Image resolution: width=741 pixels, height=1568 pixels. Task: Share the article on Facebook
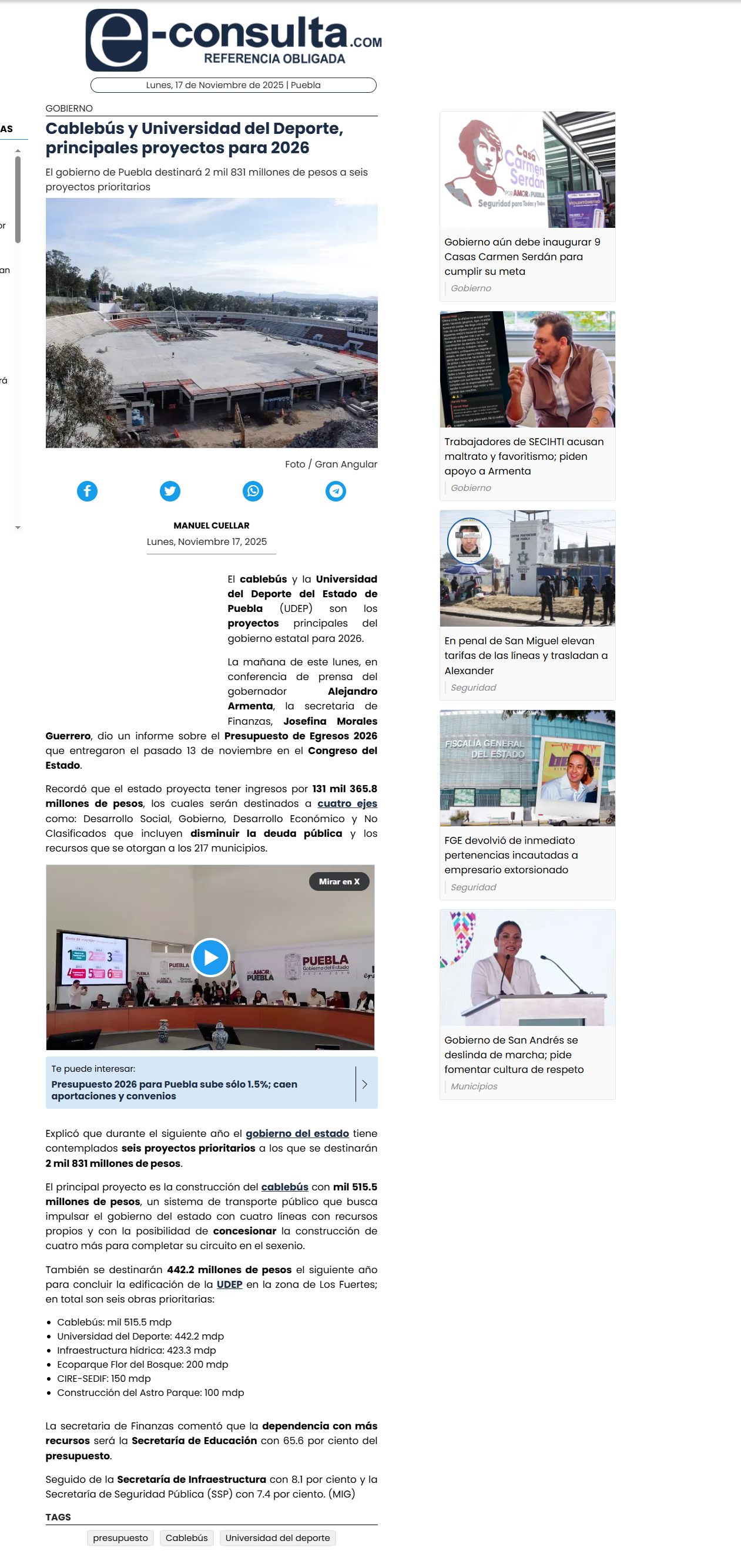[87, 490]
